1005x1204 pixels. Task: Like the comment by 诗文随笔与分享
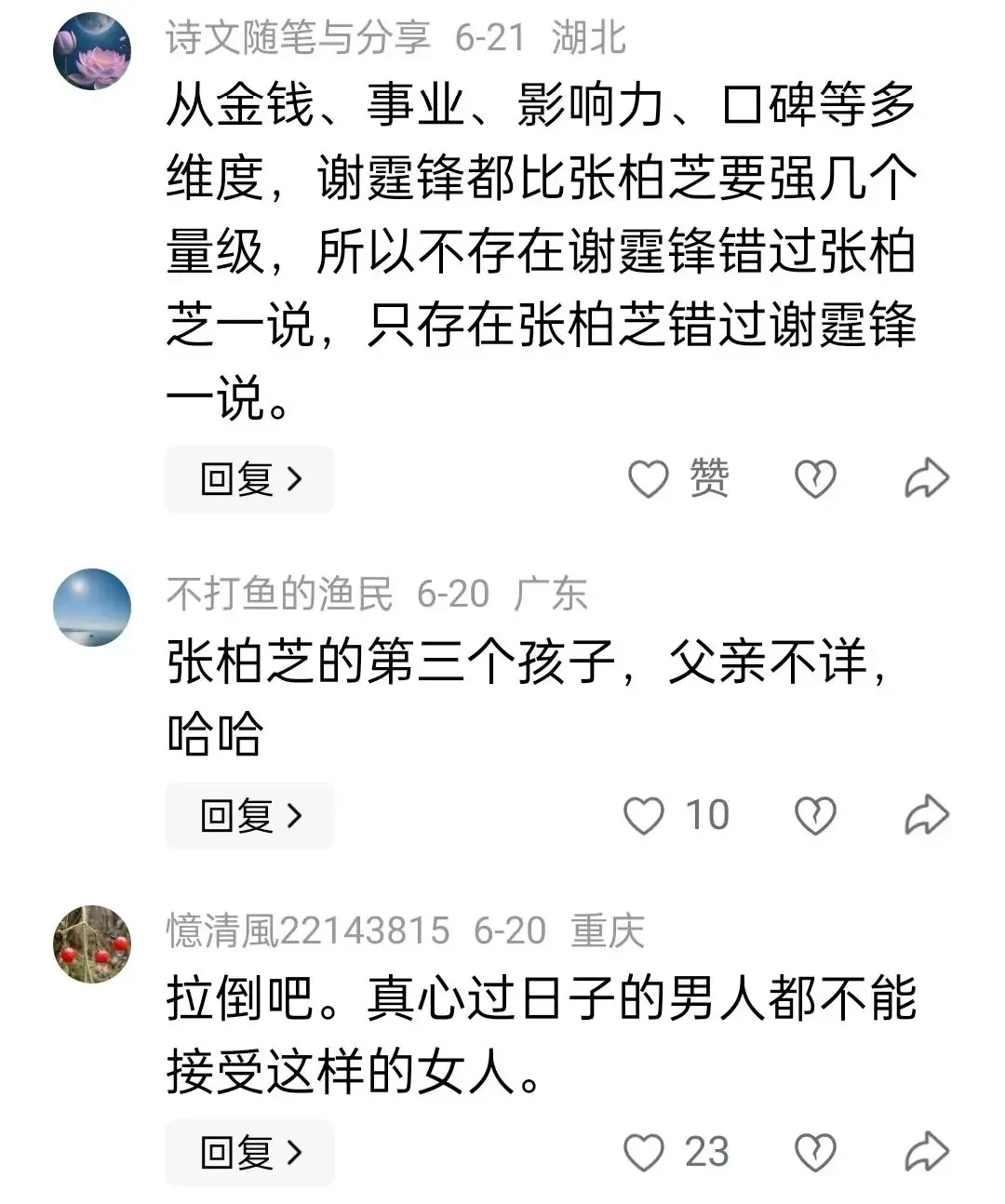coord(649,479)
